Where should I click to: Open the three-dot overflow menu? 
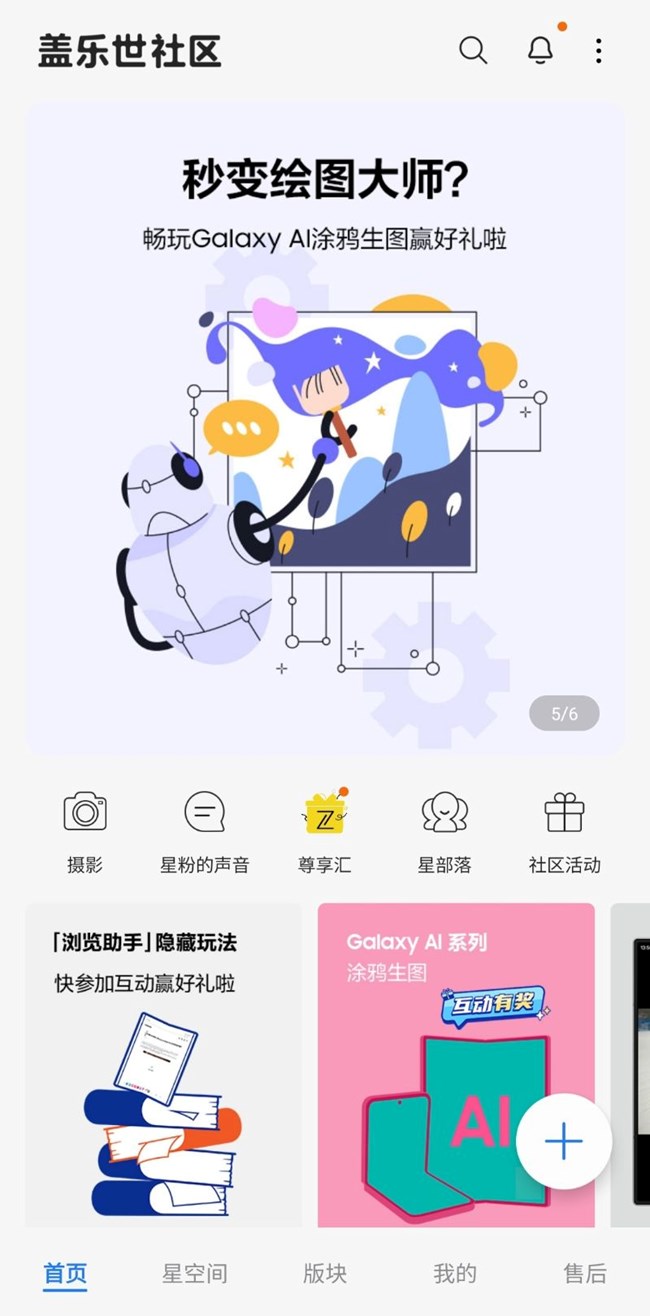click(598, 51)
